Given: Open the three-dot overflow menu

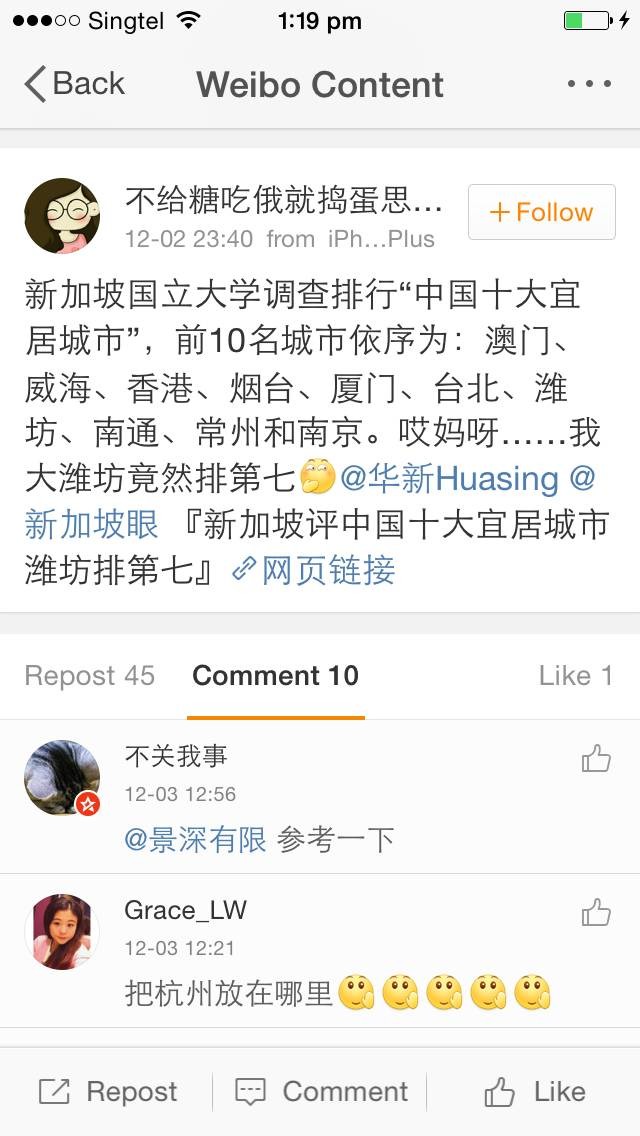Looking at the screenshot, I should tap(588, 84).
